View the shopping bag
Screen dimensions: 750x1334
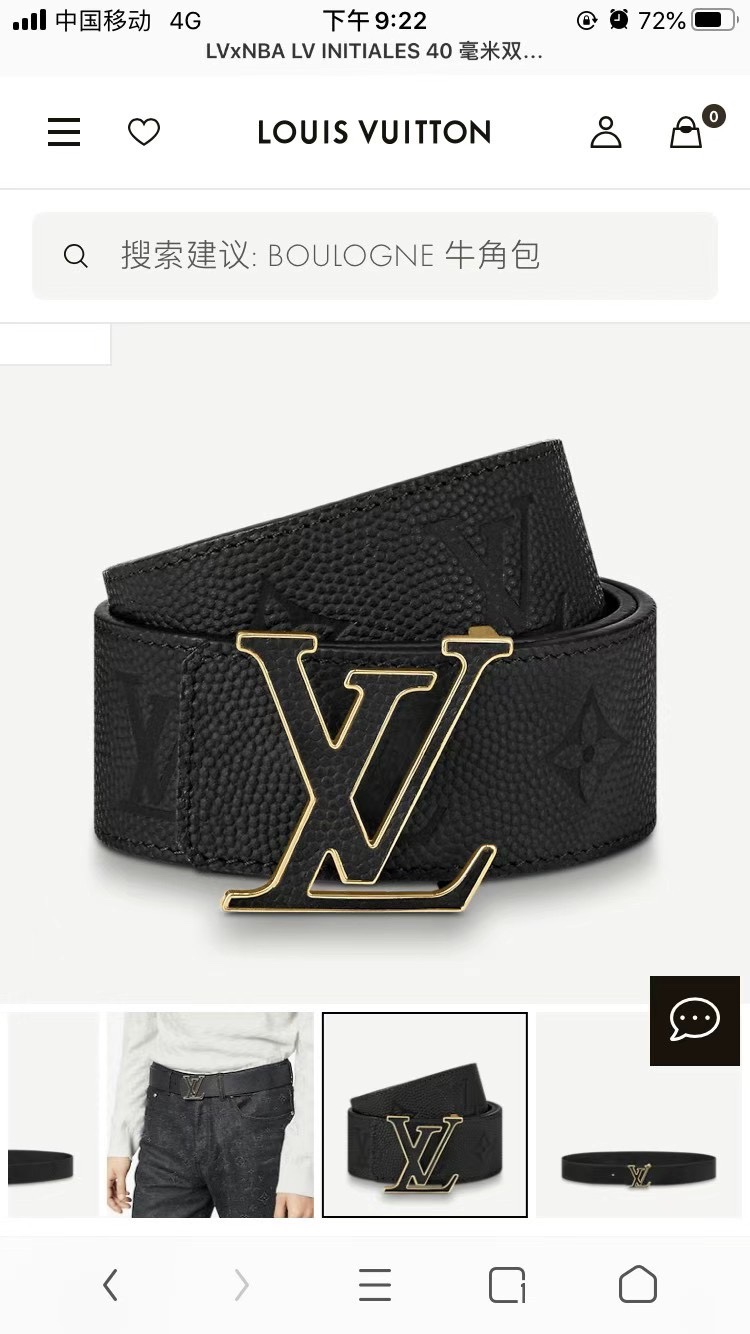687,132
